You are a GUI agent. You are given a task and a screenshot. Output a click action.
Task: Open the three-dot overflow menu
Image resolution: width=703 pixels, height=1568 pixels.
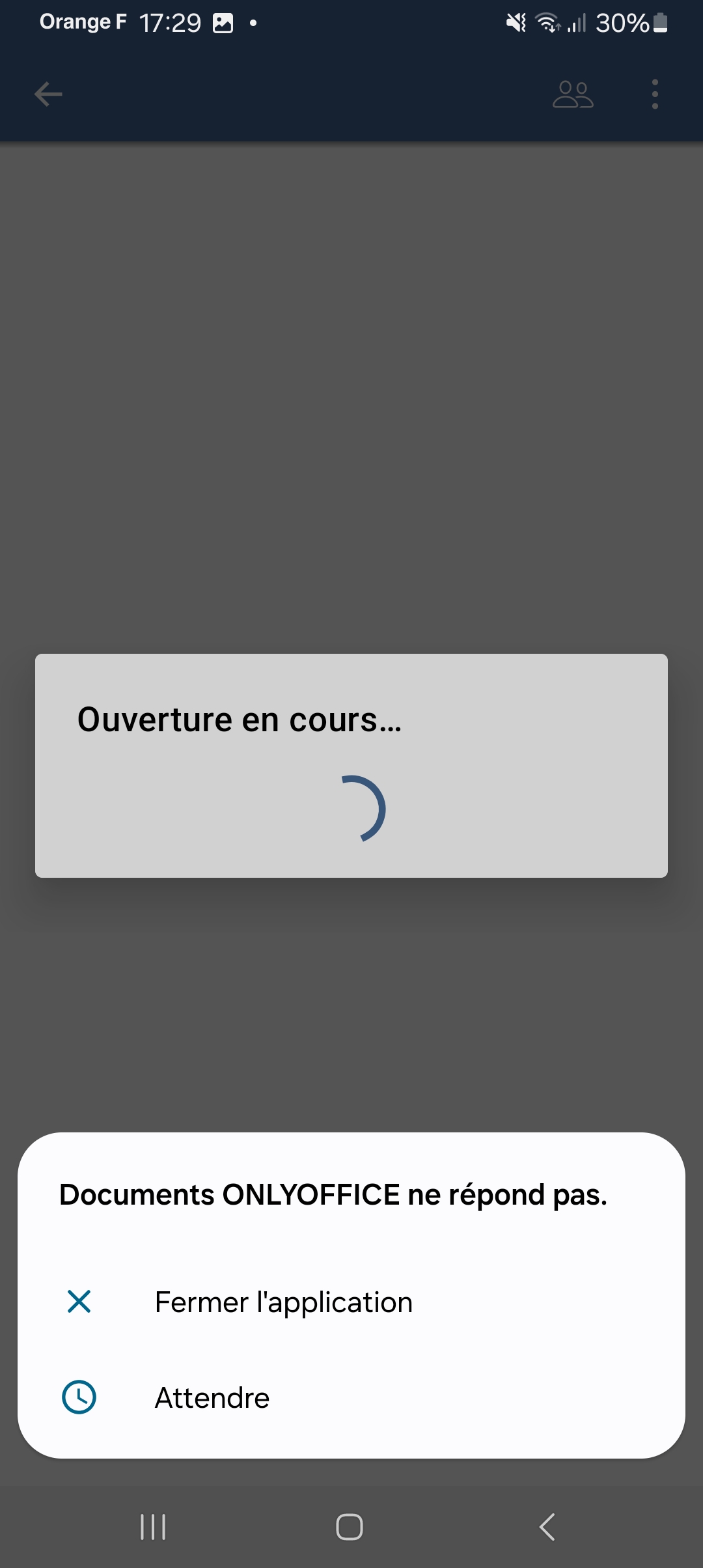click(x=655, y=94)
